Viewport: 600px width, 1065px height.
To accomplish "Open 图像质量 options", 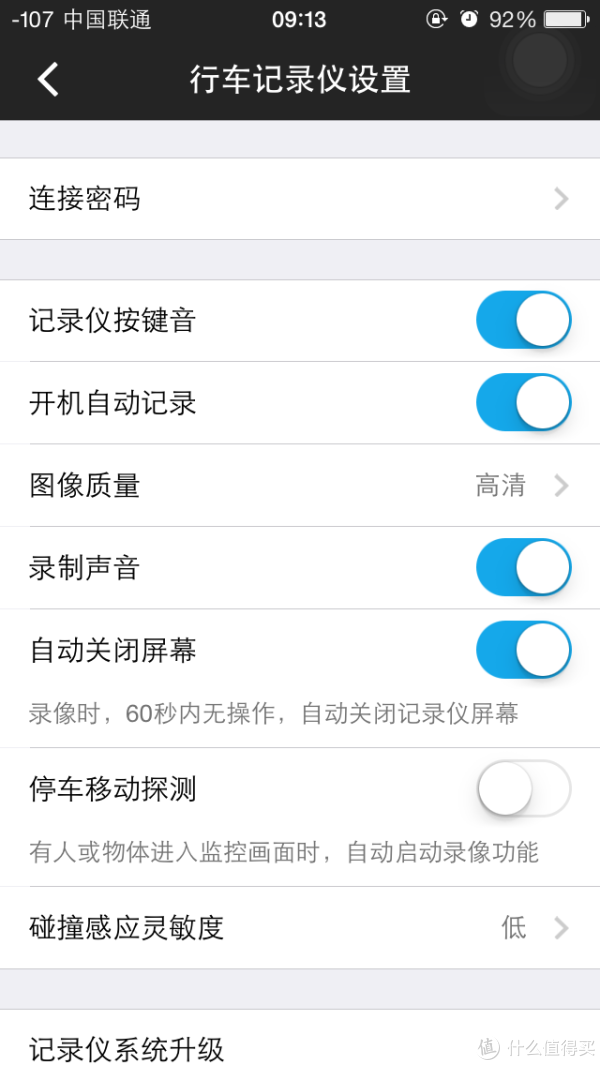I will point(300,486).
